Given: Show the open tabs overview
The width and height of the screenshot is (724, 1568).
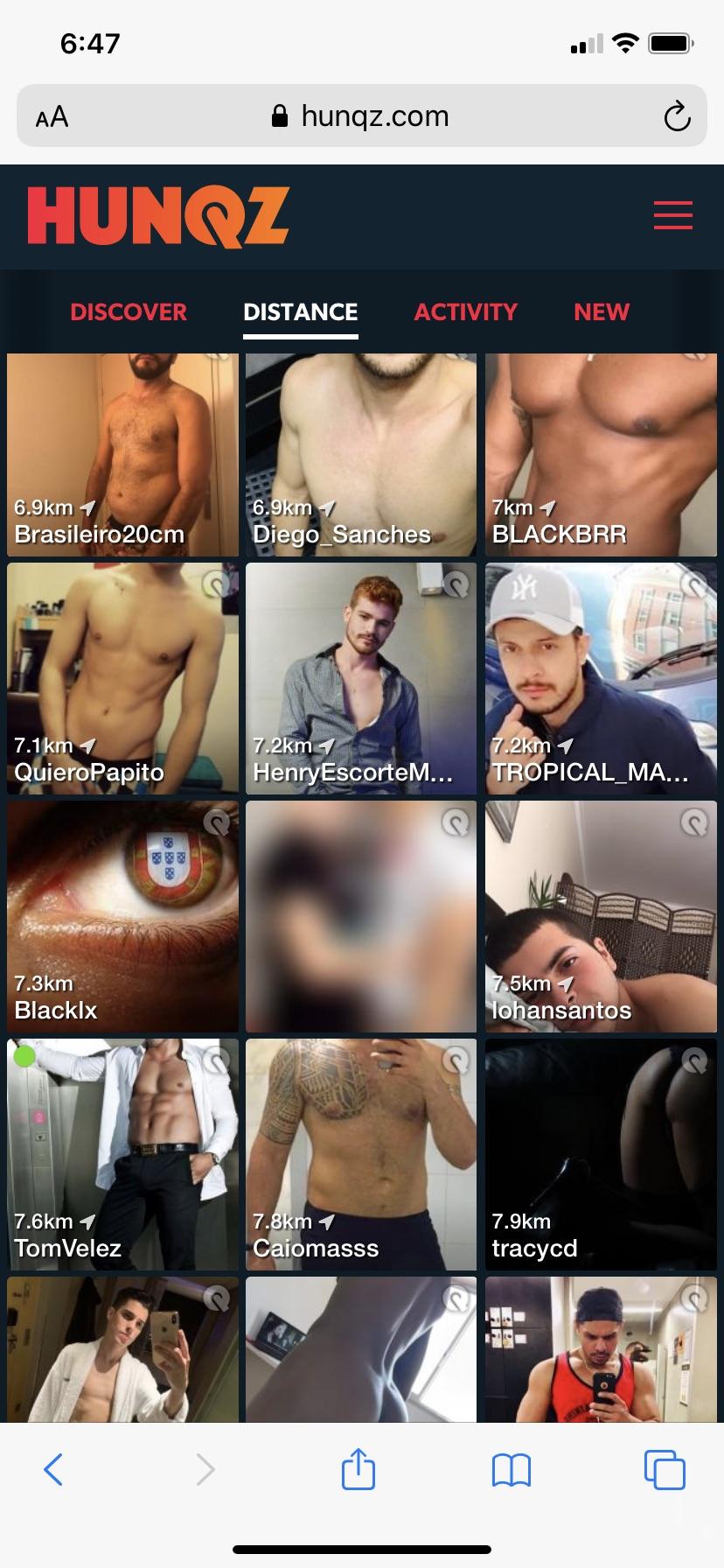Looking at the screenshot, I should click(665, 1470).
